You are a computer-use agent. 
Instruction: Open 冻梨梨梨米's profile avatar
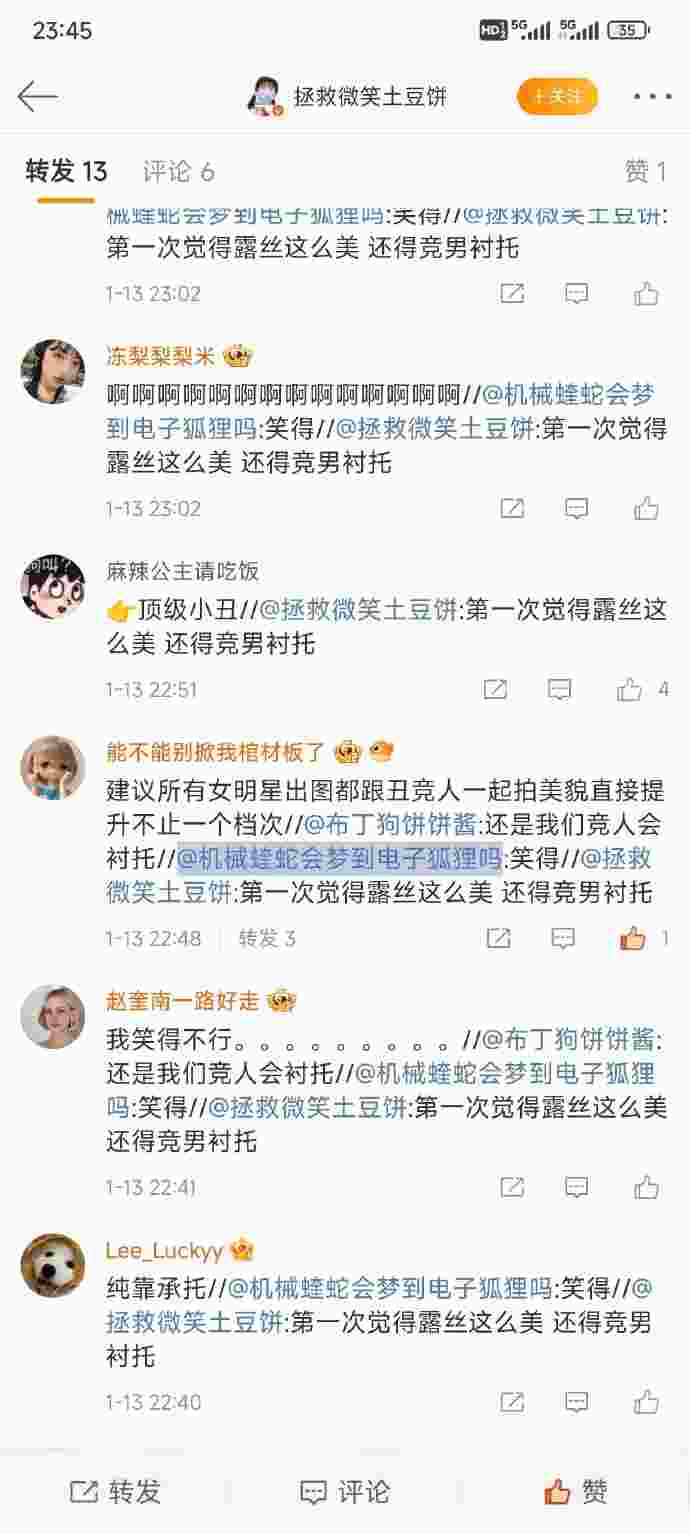click(x=52, y=371)
